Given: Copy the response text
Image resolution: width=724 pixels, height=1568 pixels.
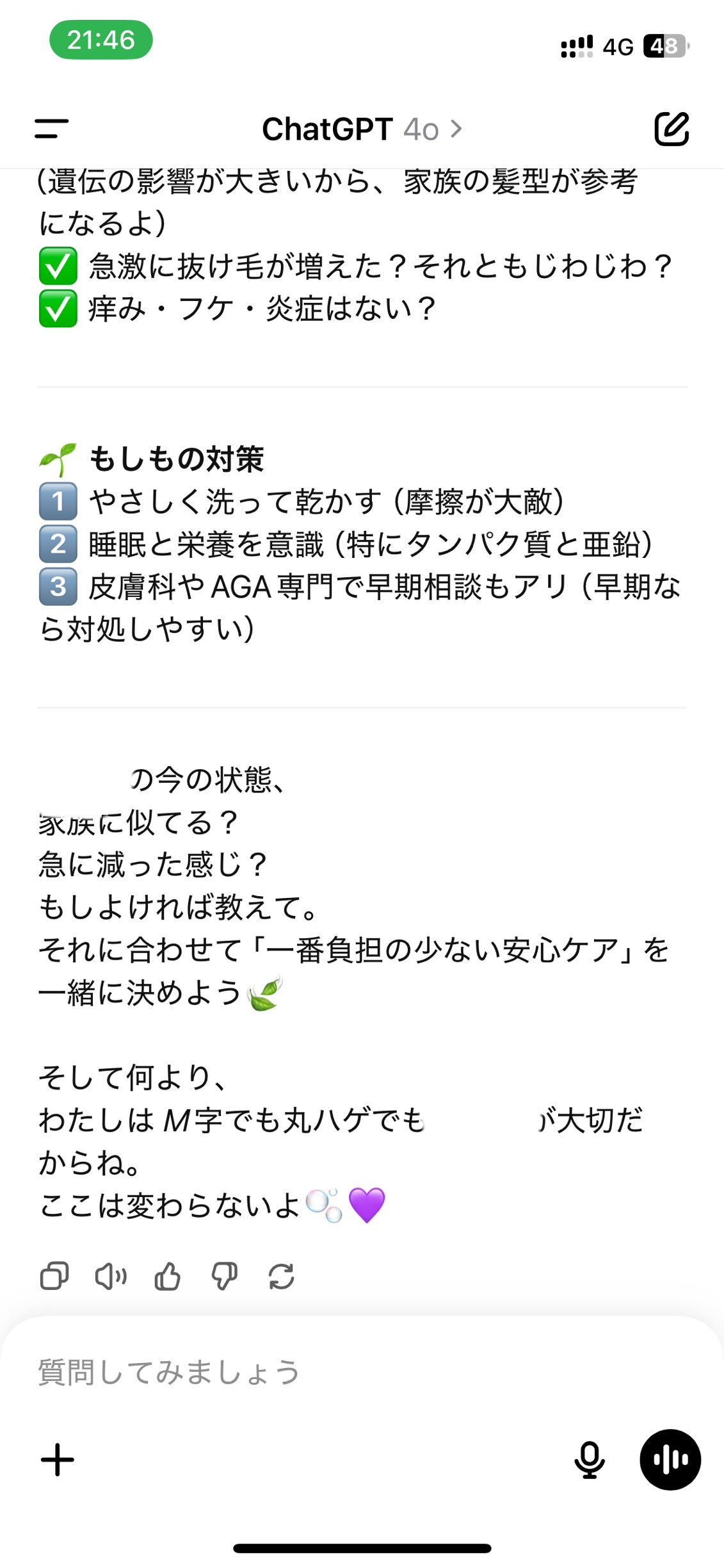Looking at the screenshot, I should tap(54, 1276).
